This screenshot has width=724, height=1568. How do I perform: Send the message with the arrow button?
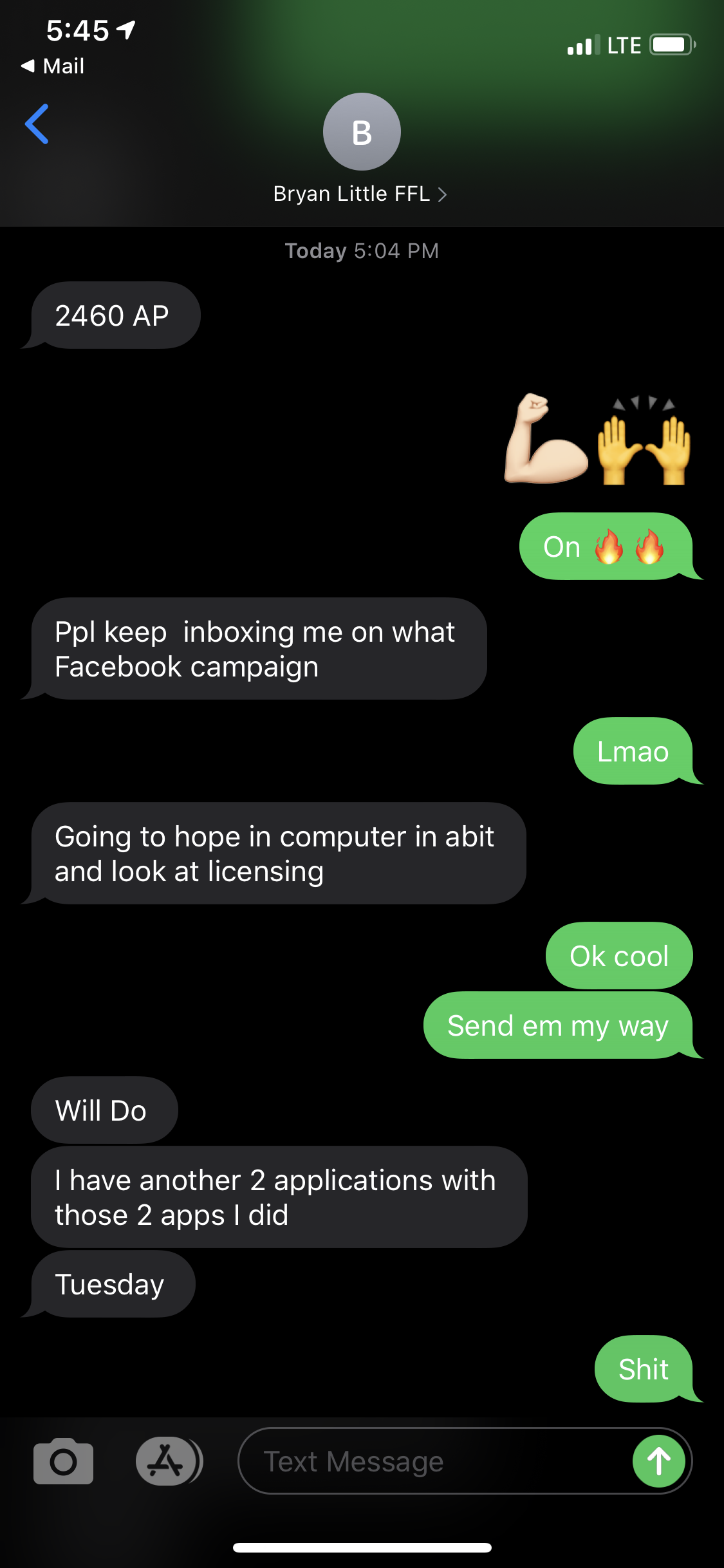658,1461
